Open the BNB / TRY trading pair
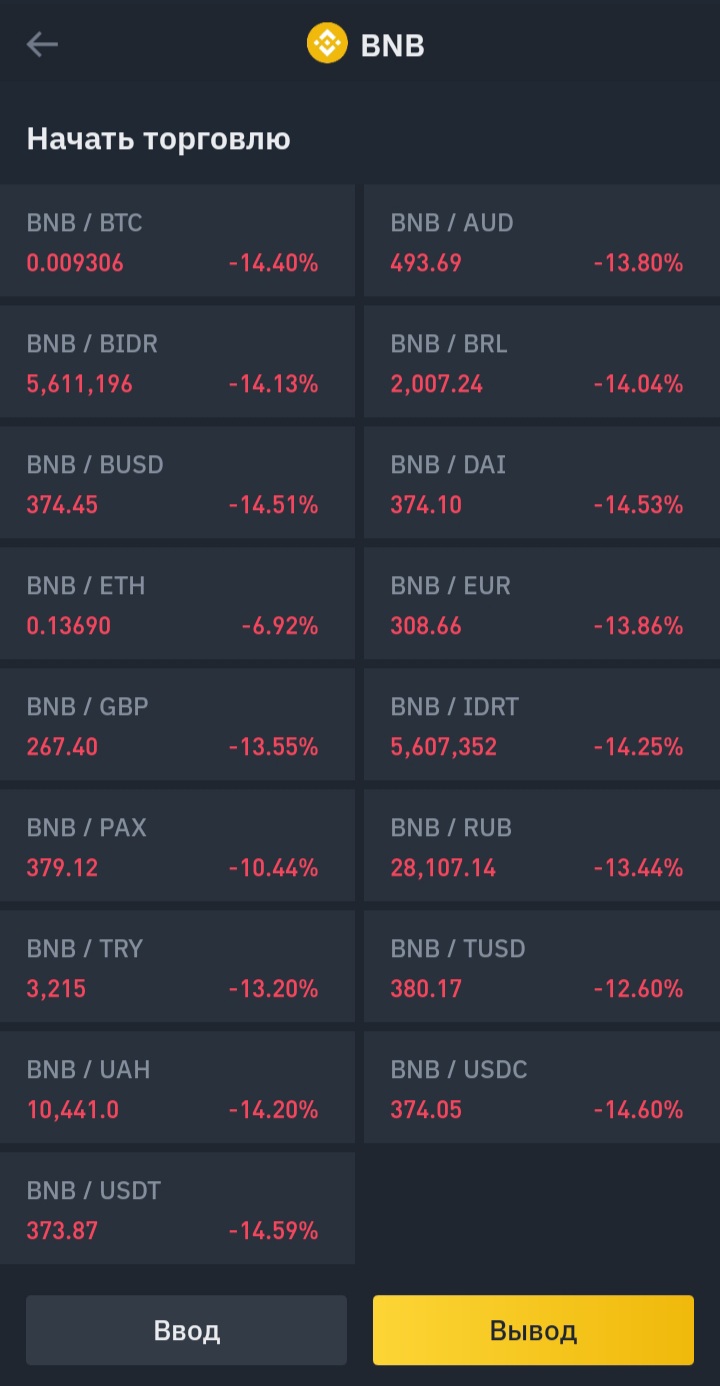 pyautogui.click(x=178, y=966)
